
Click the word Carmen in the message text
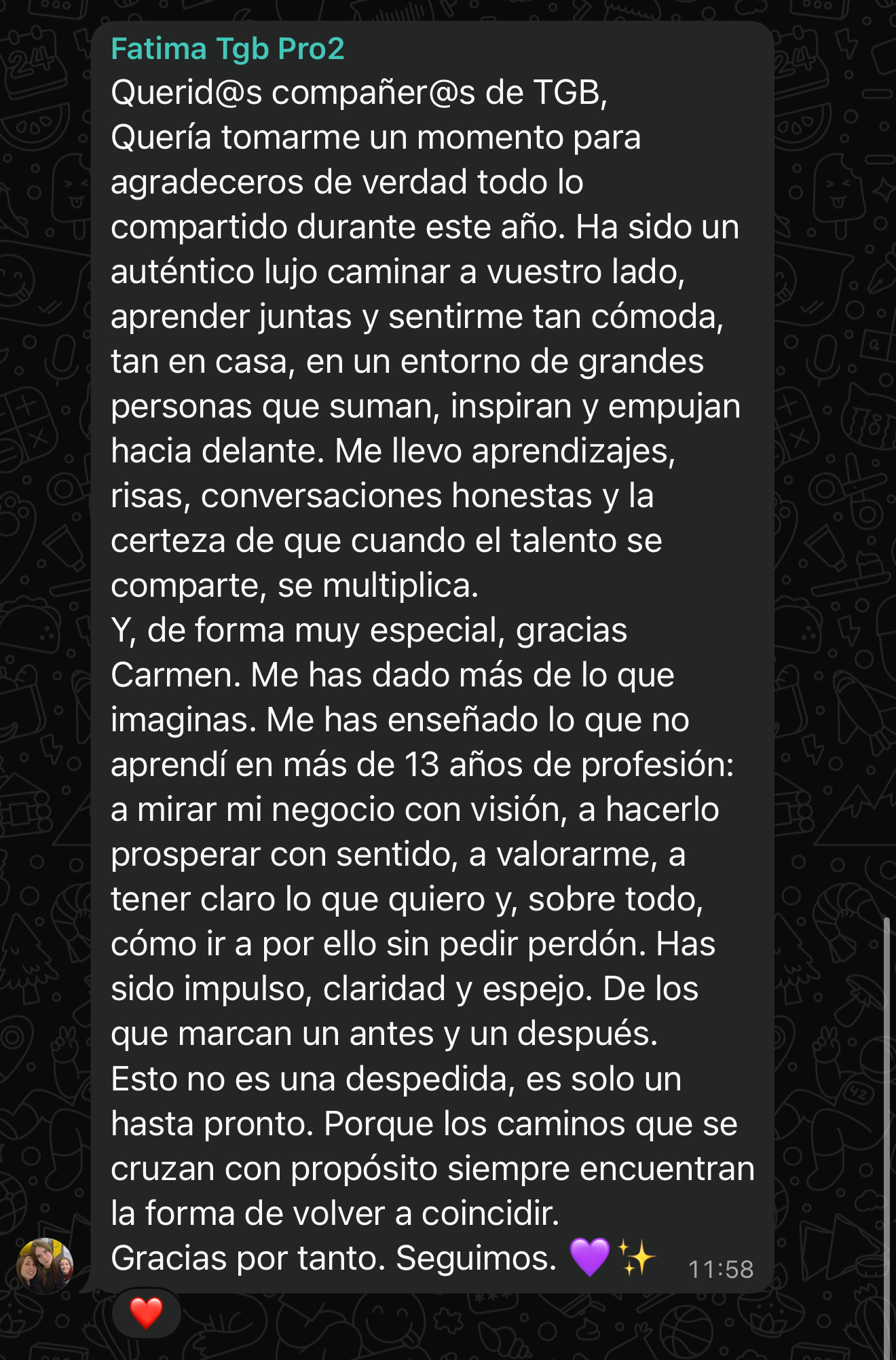coord(170,673)
